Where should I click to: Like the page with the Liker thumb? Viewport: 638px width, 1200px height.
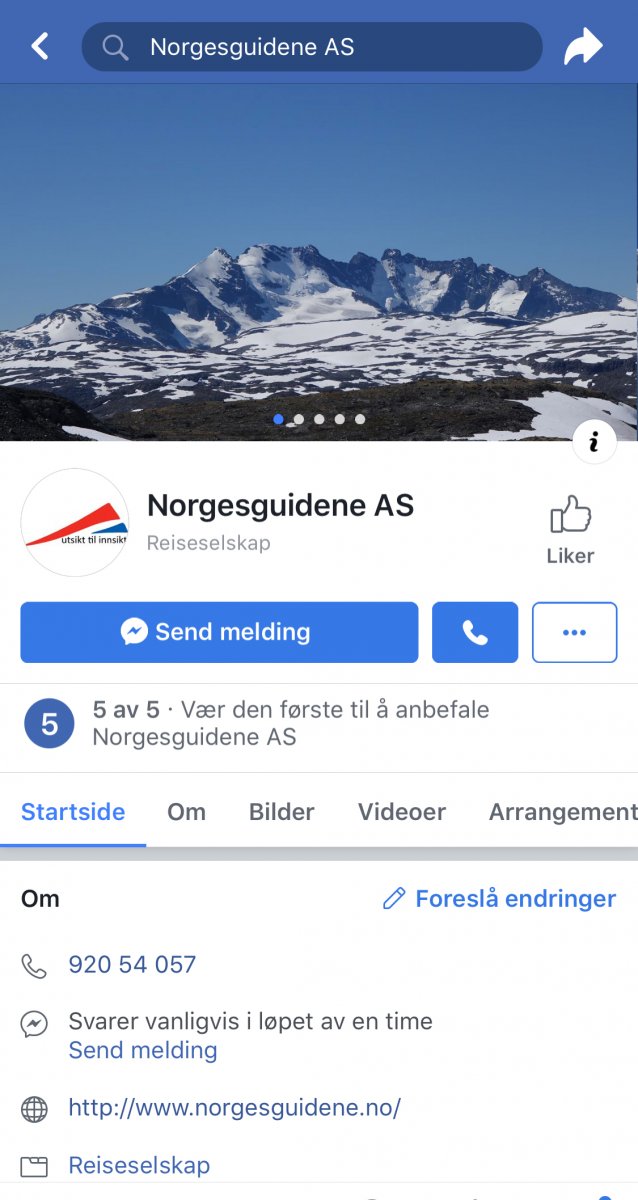click(570, 530)
